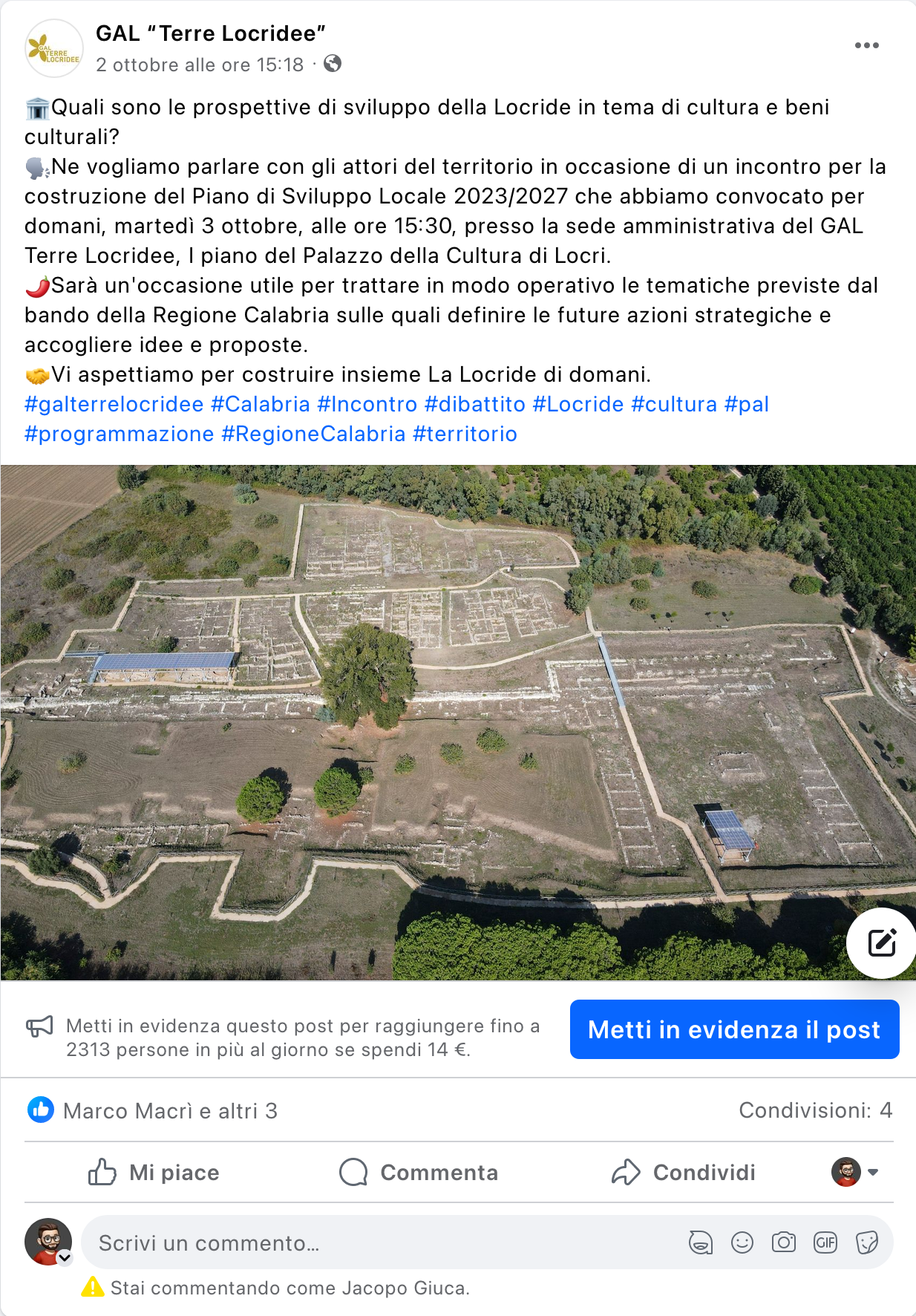
Task: Open hashtag #galterrelocridee
Action: click(114, 404)
